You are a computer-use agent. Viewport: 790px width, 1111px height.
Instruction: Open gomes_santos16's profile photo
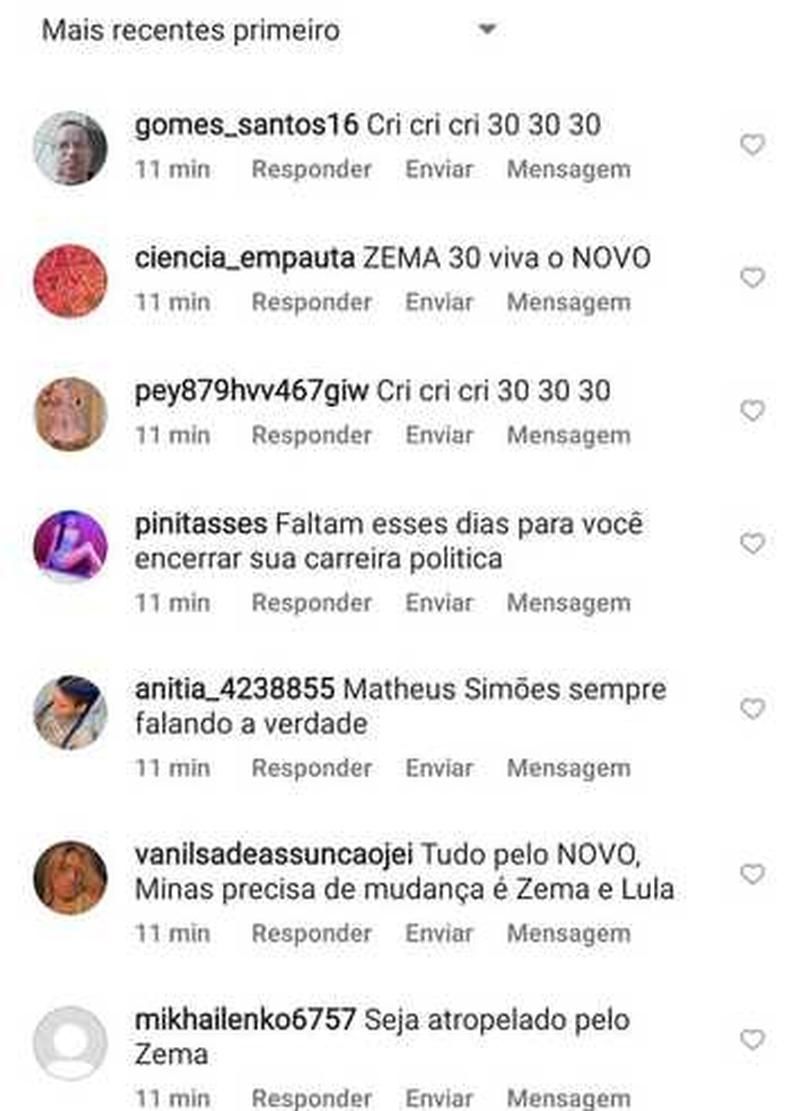click(x=70, y=148)
